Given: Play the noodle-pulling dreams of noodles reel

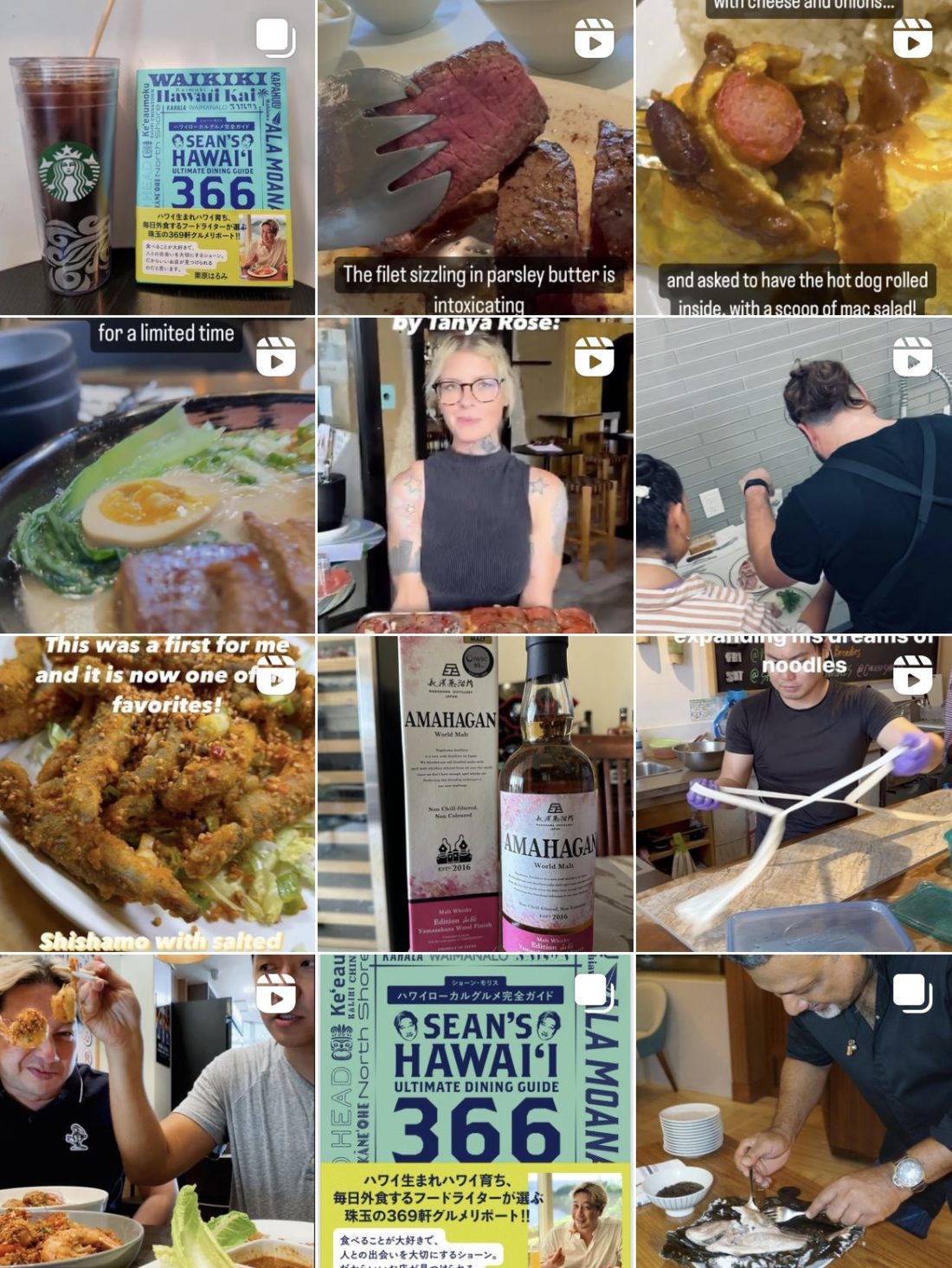Looking at the screenshot, I should [794, 794].
